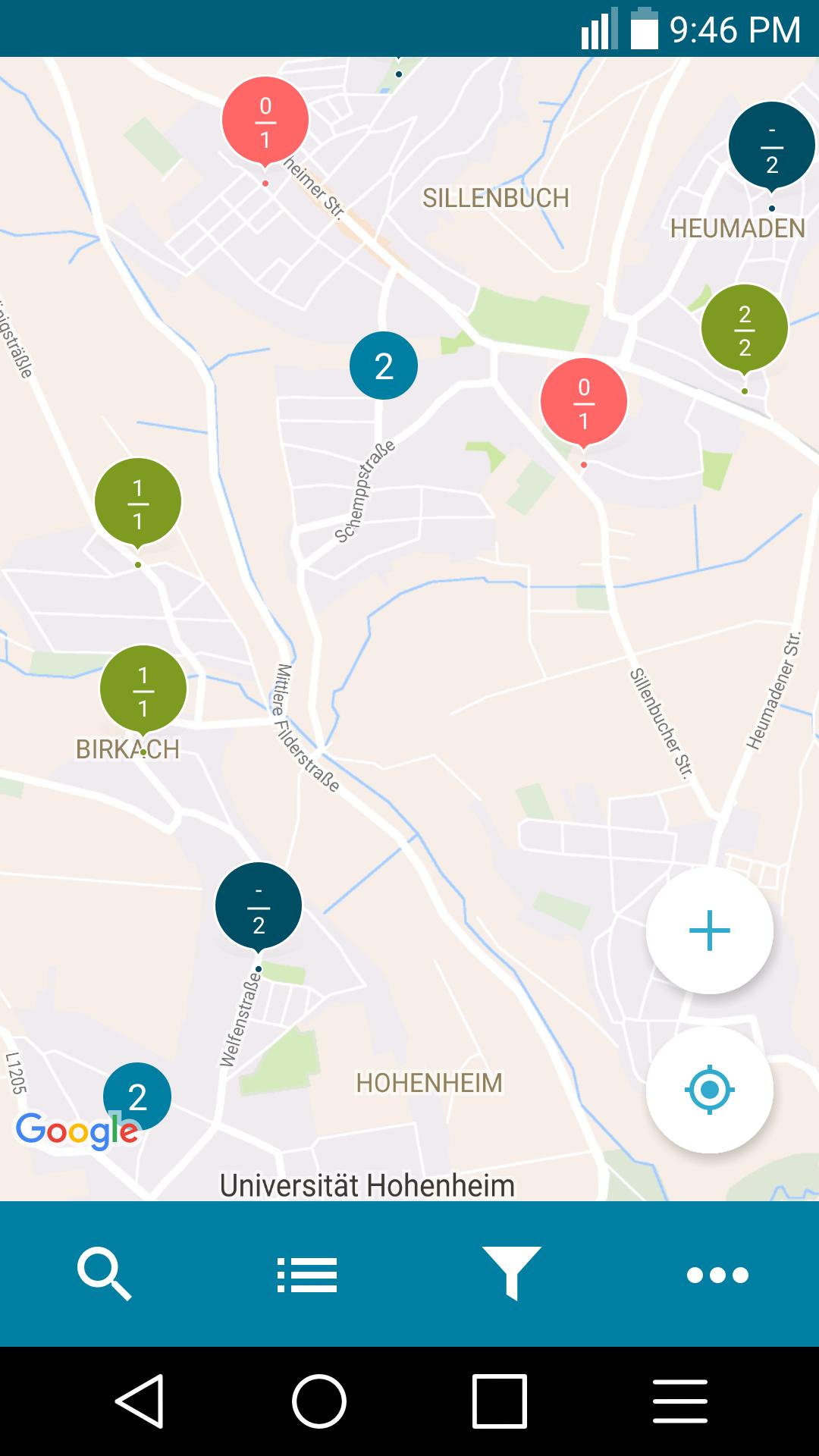819x1456 pixels.
Task: Open the filter options
Action: (x=512, y=1274)
